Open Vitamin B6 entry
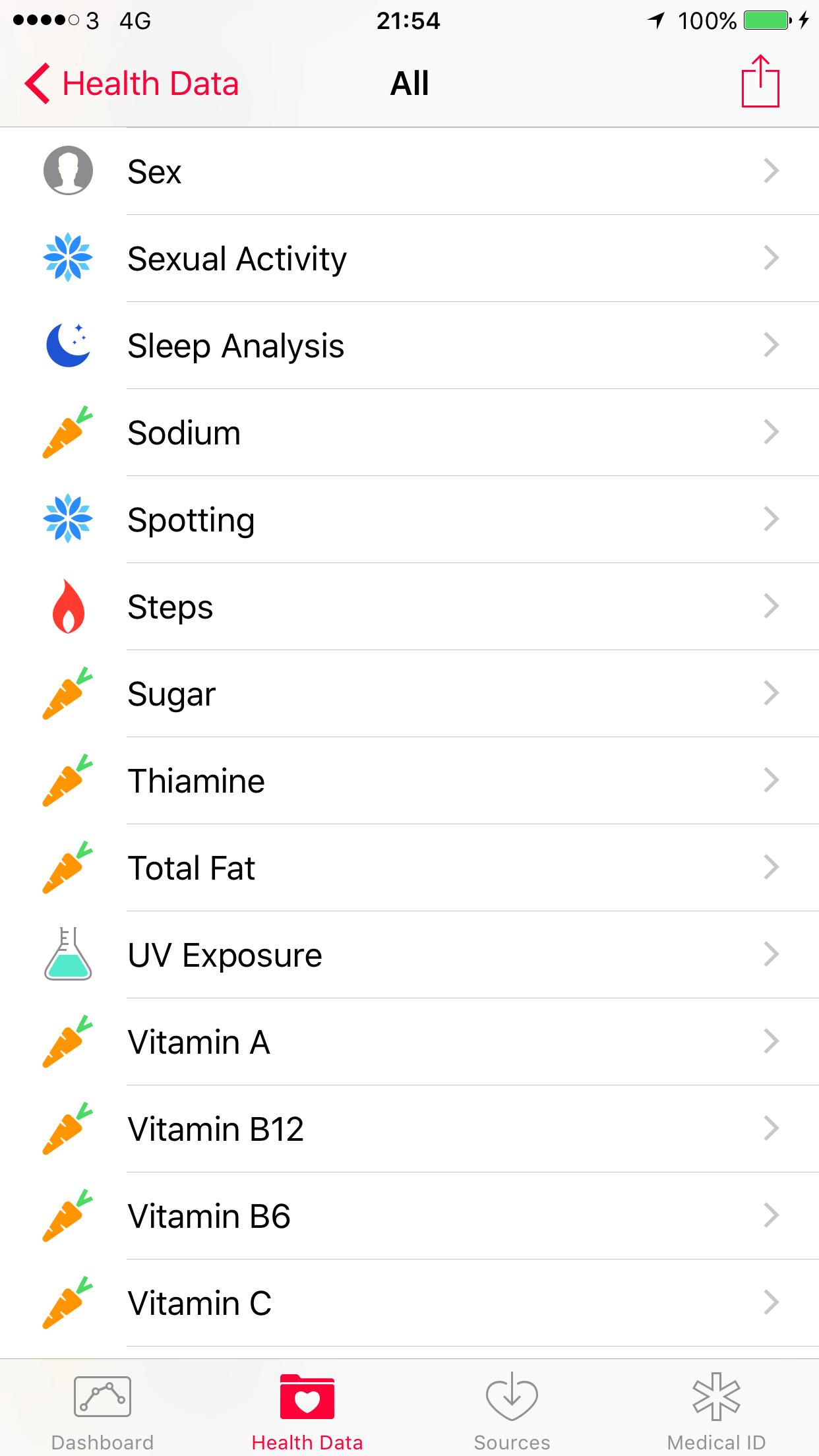Screen dimensions: 819x1456 (x=409, y=1216)
